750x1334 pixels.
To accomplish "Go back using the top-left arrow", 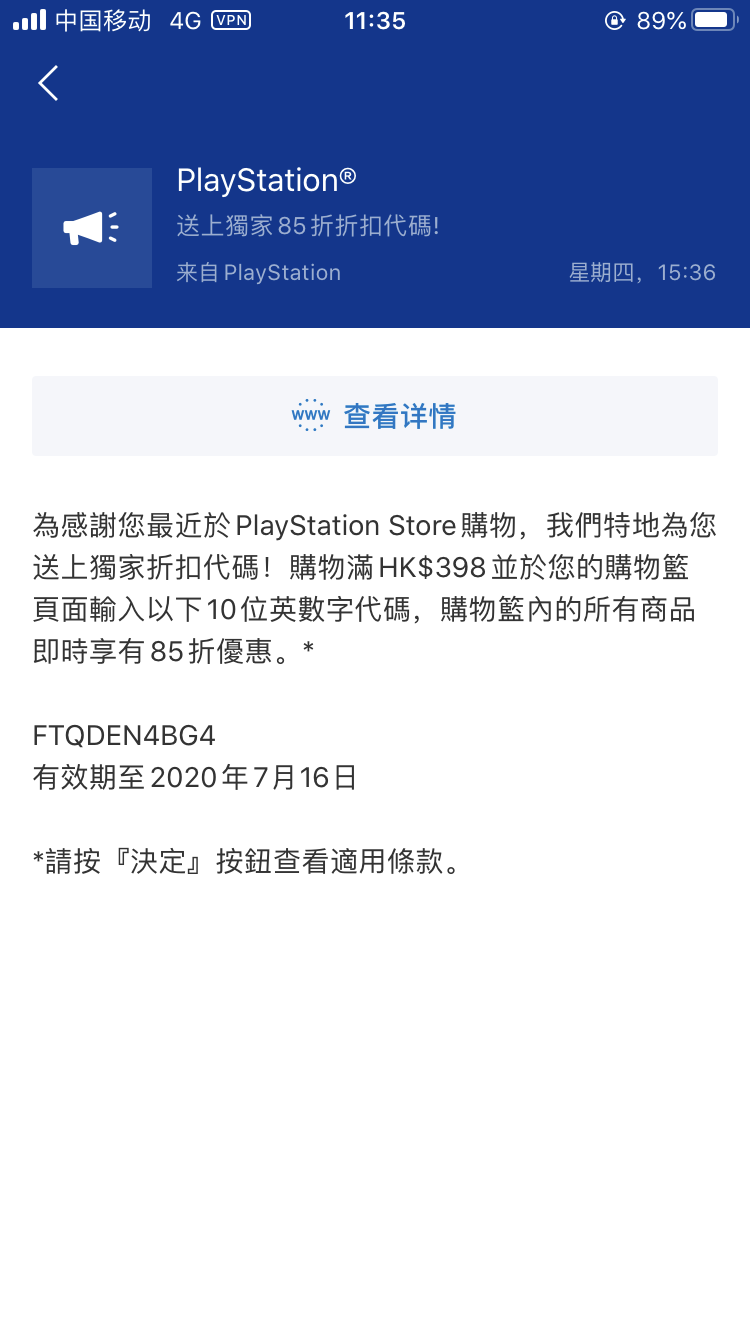I will [x=48, y=83].
